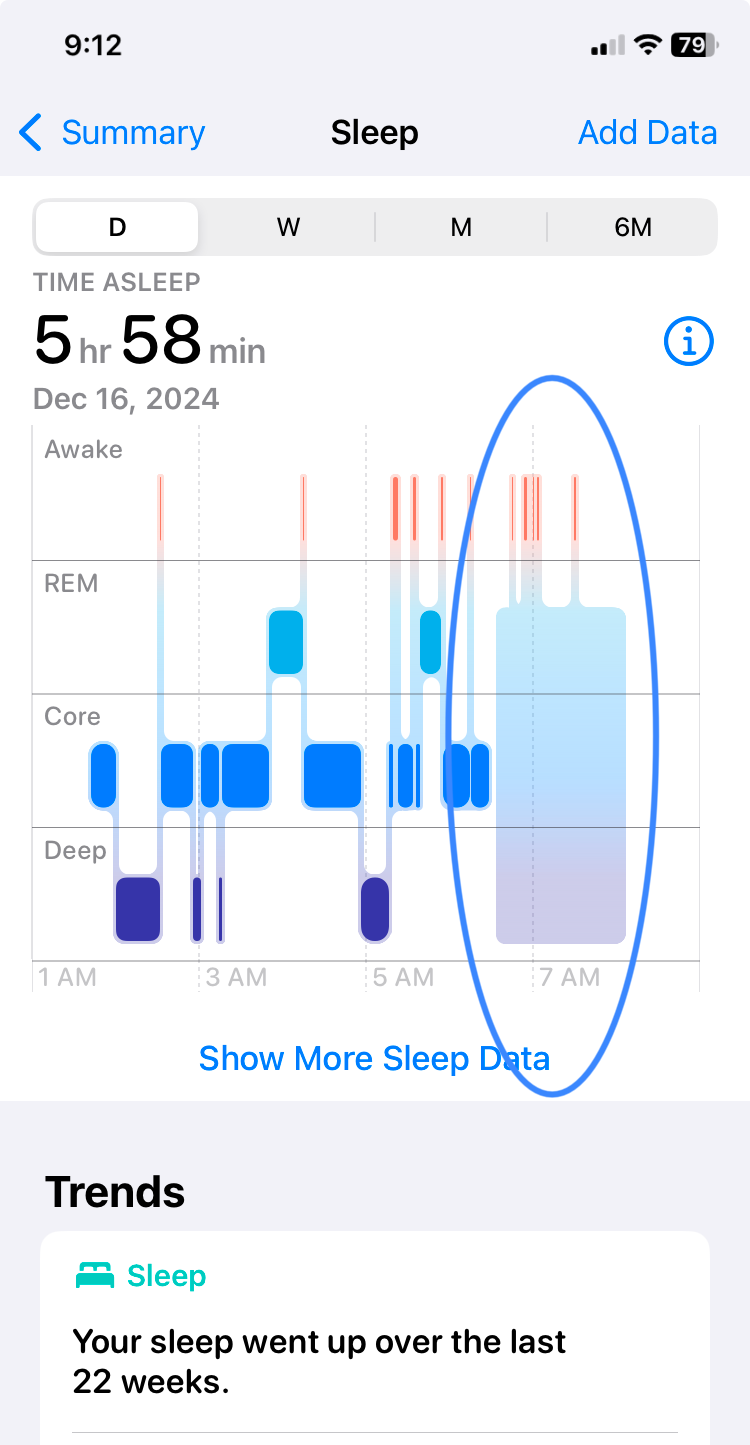Viewport: 750px width, 1445px height.
Task: Switch to the 6M view
Action: 633,227
